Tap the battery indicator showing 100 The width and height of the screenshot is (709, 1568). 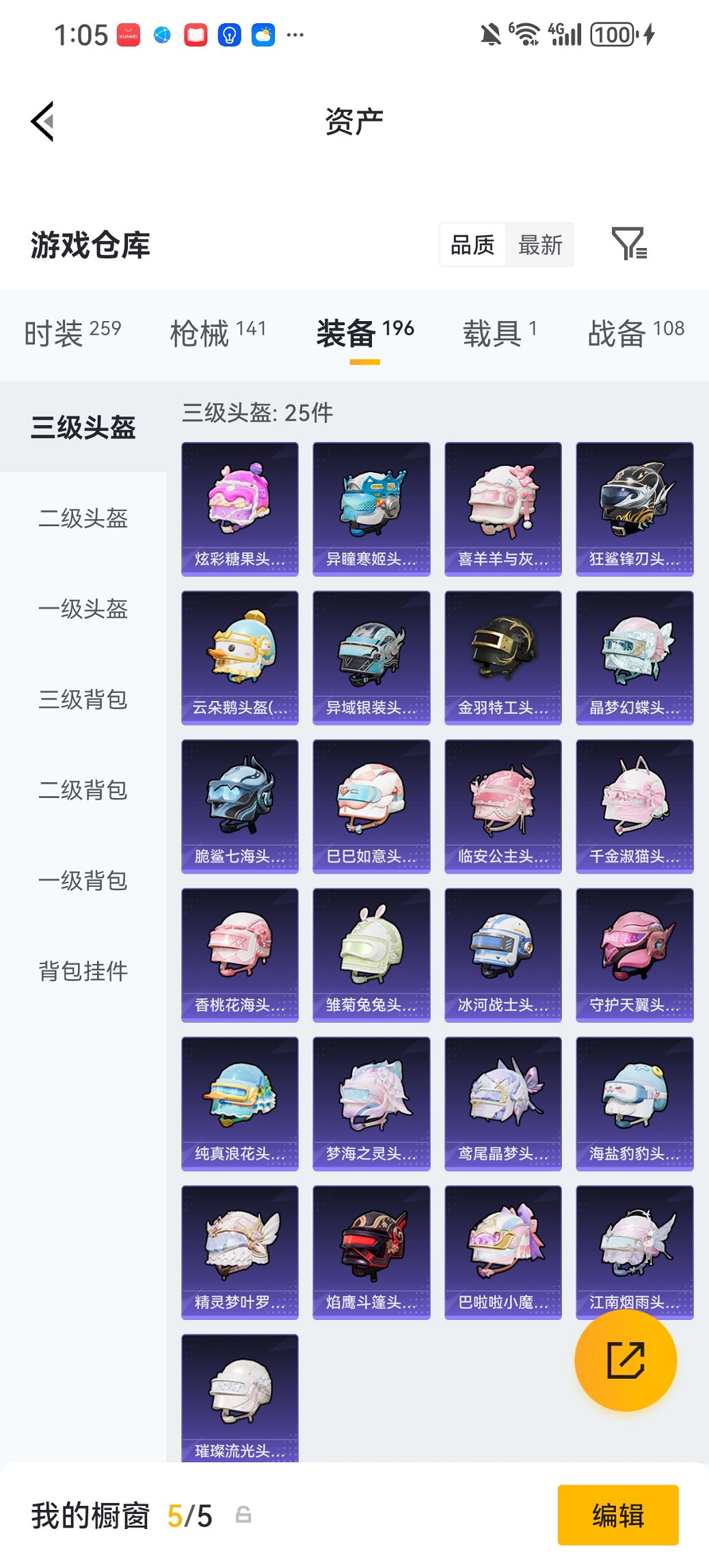point(612,34)
